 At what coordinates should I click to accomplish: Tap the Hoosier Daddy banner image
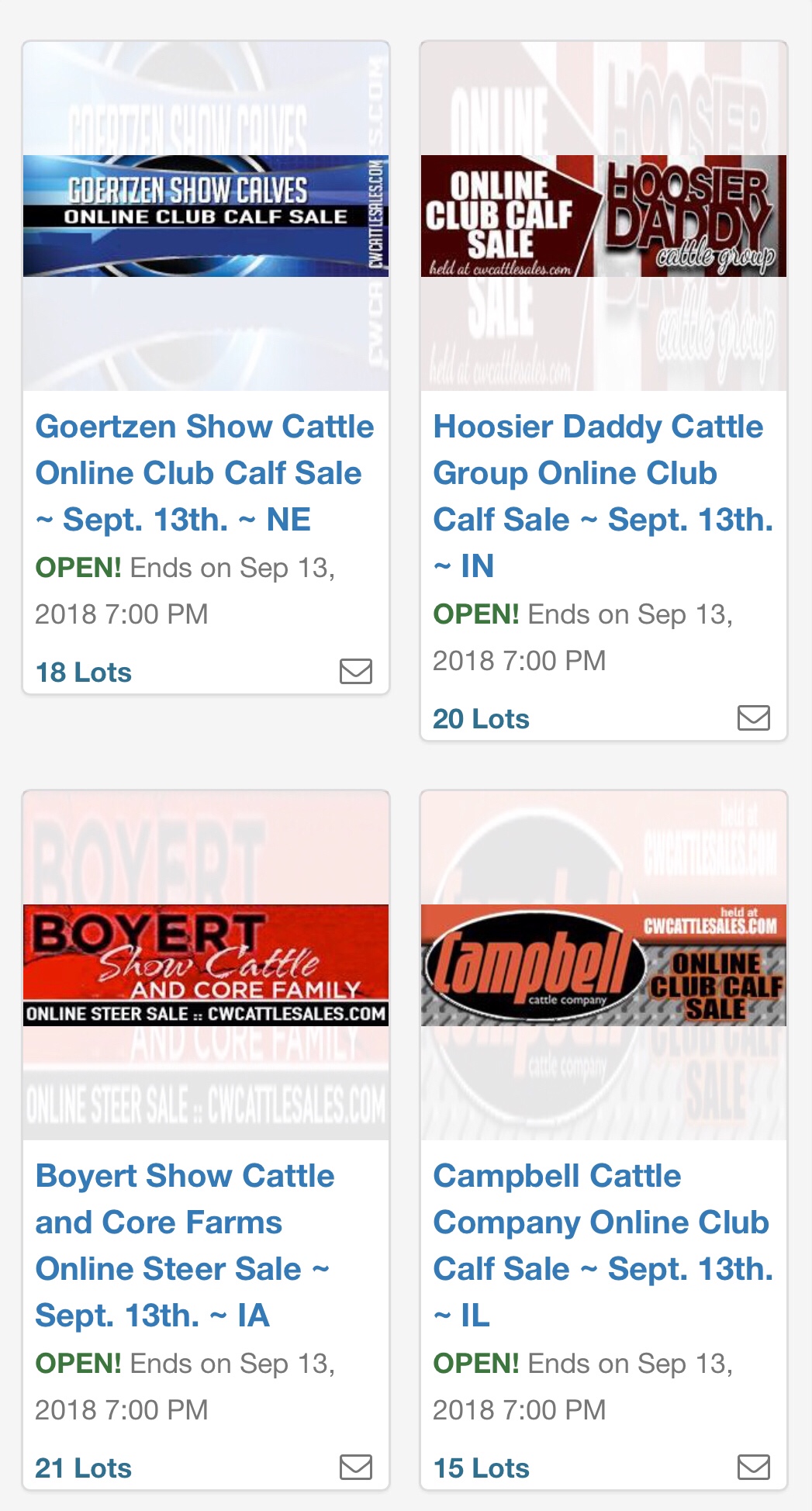(x=603, y=216)
